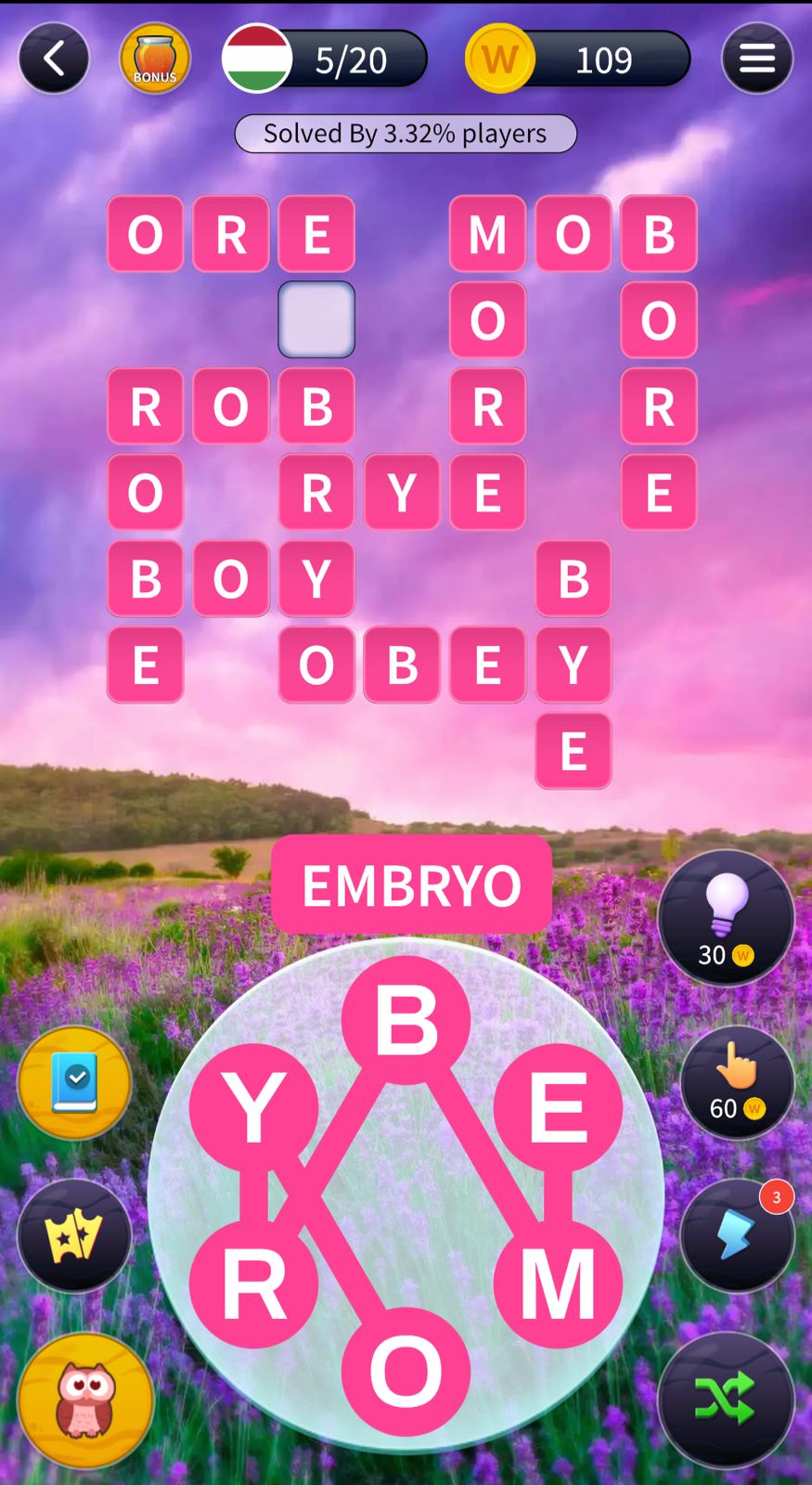This screenshot has width=812, height=1485.
Task: Open the book checklist button
Action: pos(74,1082)
